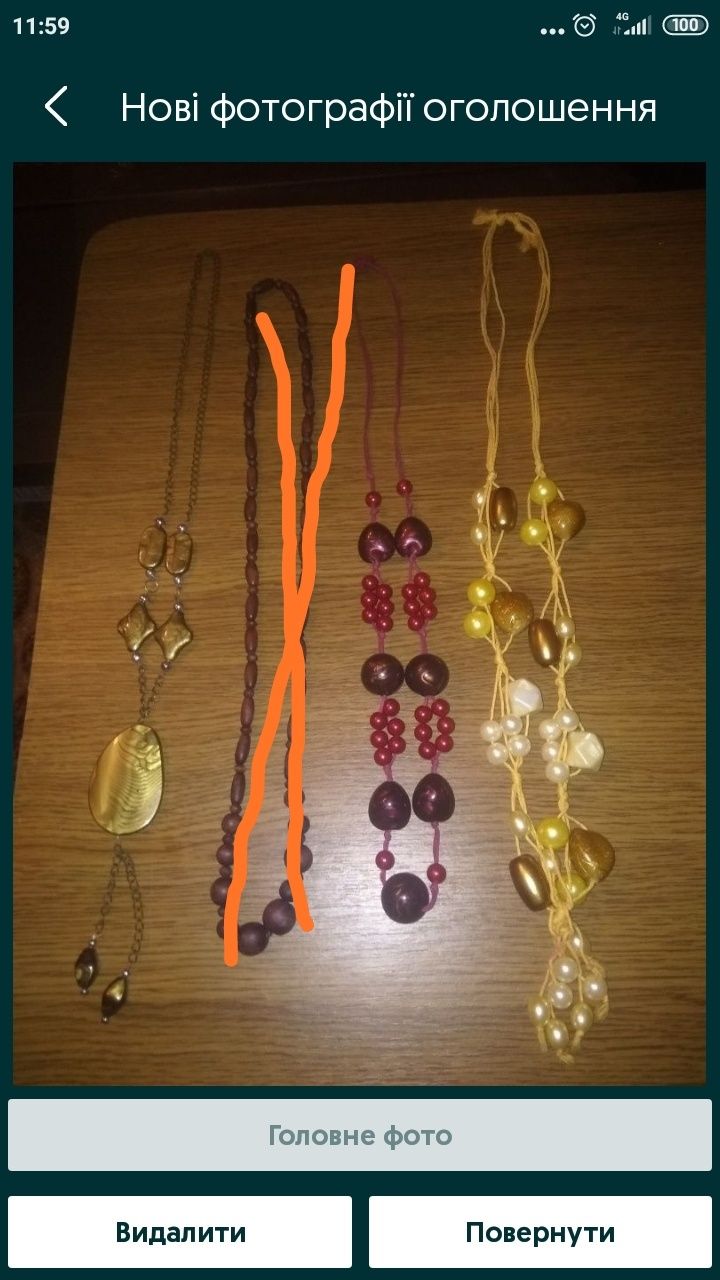Screen dimensions: 720x1280
Task: Rotate the photo with Повернути
Action: pyautogui.click(x=540, y=1231)
